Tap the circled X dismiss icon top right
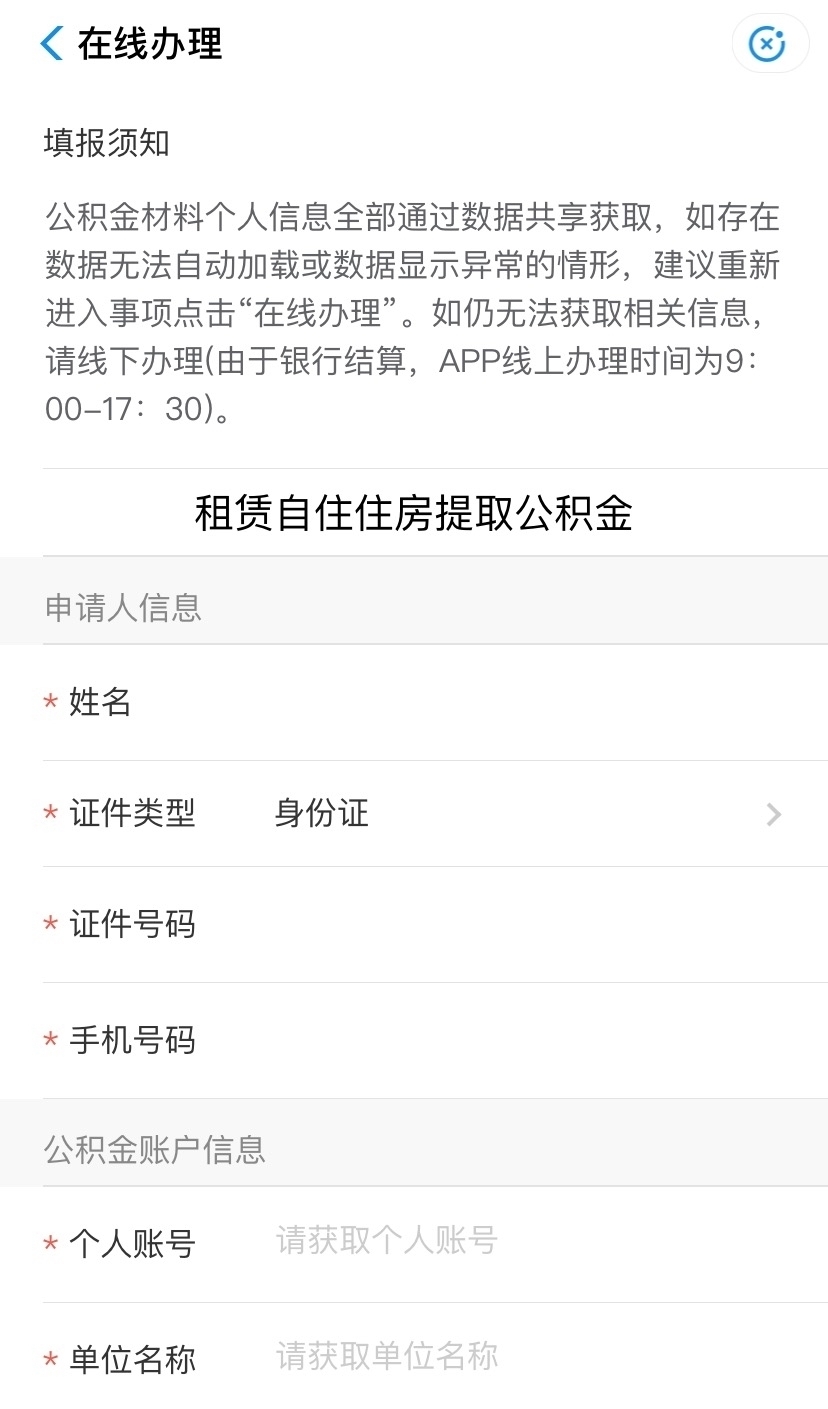Screen dimensions: 828x1409 point(768,42)
